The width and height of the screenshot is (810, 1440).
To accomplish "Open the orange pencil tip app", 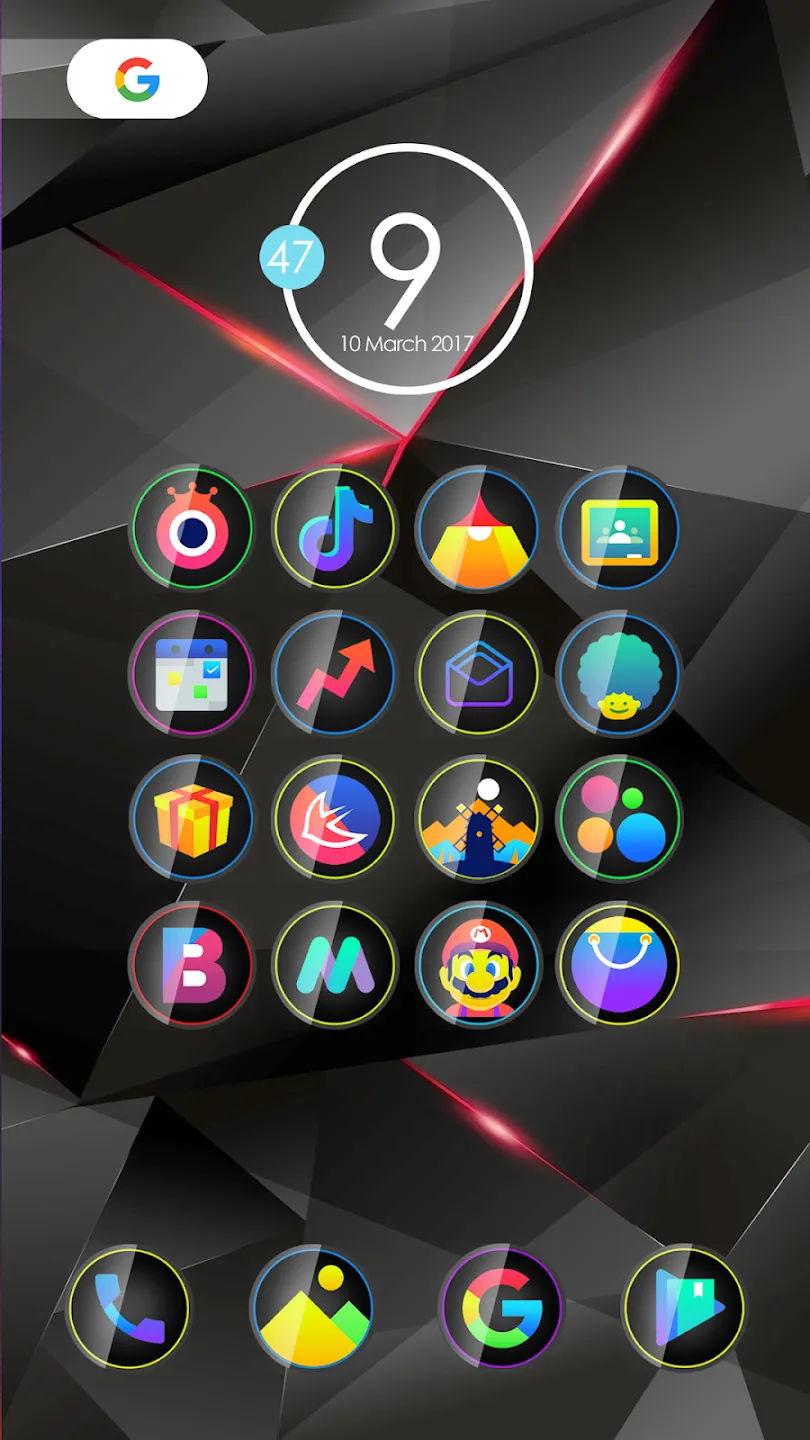I will click(478, 529).
